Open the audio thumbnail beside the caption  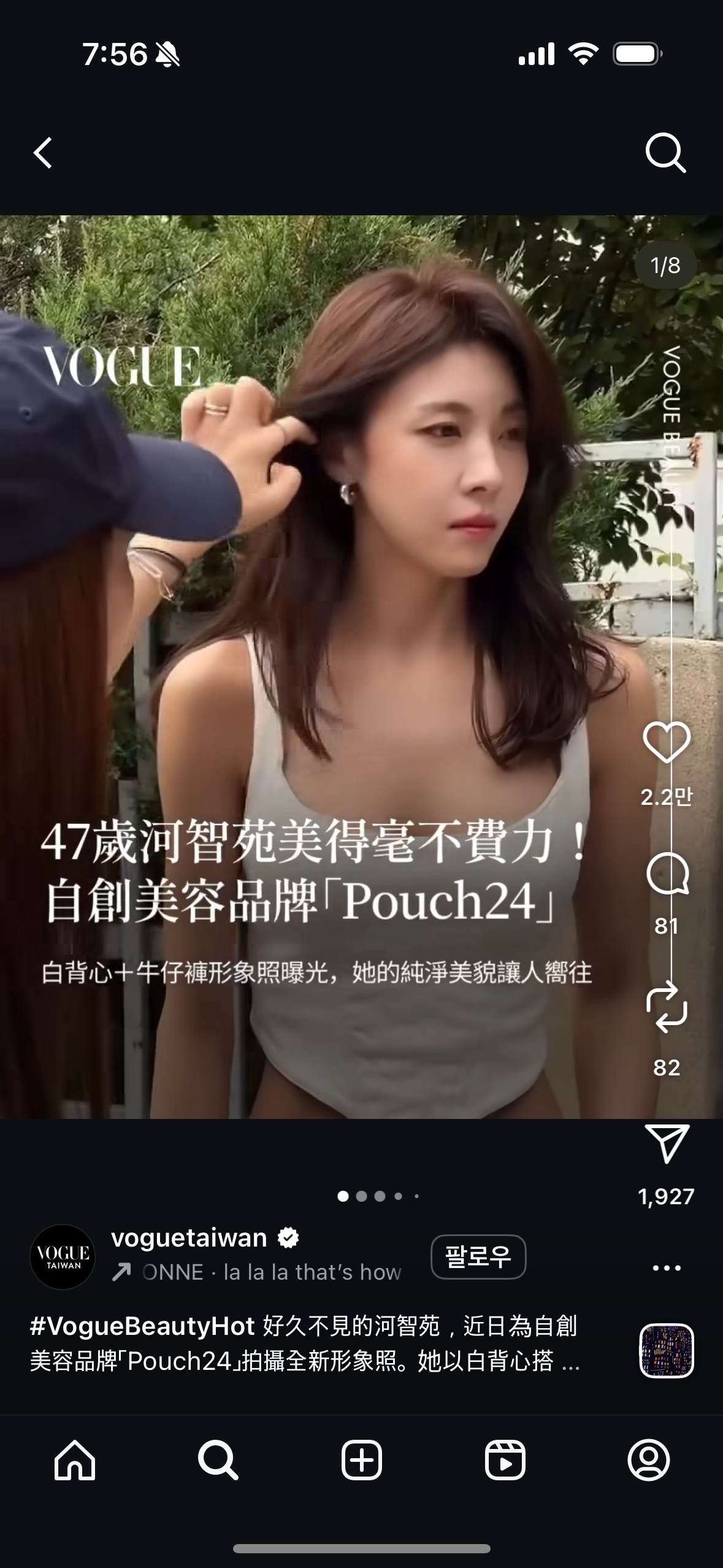click(667, 1351)
